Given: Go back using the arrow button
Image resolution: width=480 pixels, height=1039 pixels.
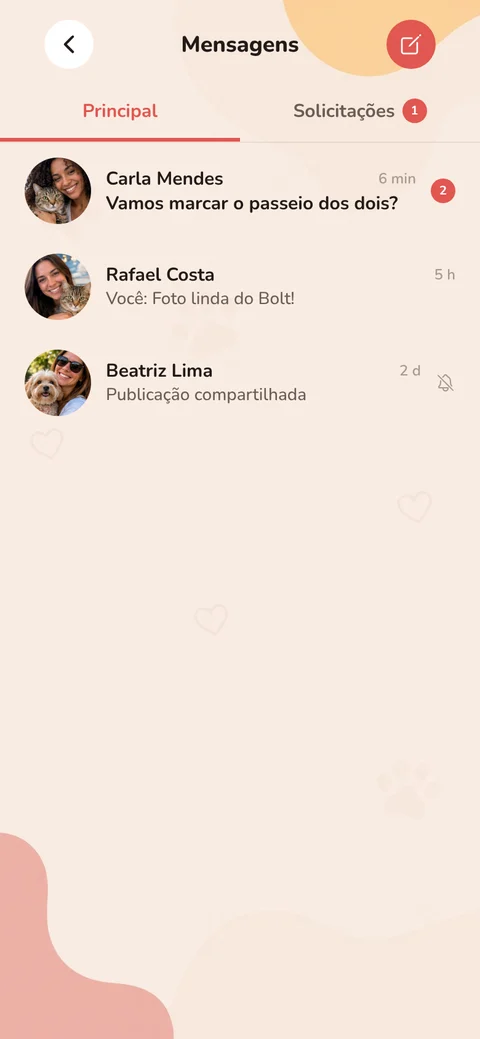Looking at the screenshot, I should point(69,44).
